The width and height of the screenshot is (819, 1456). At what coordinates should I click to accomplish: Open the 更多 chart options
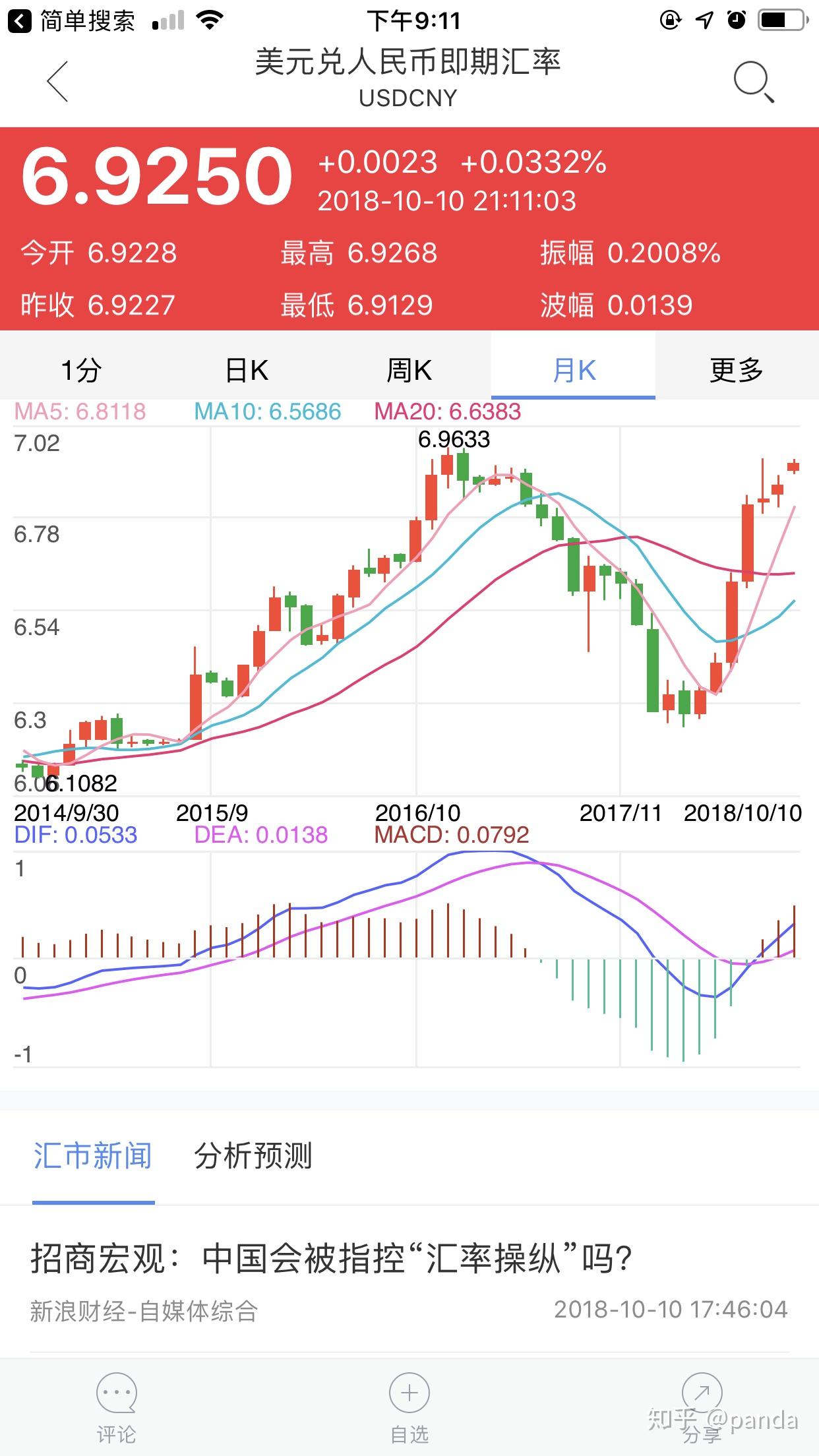[x=737, y=370]
